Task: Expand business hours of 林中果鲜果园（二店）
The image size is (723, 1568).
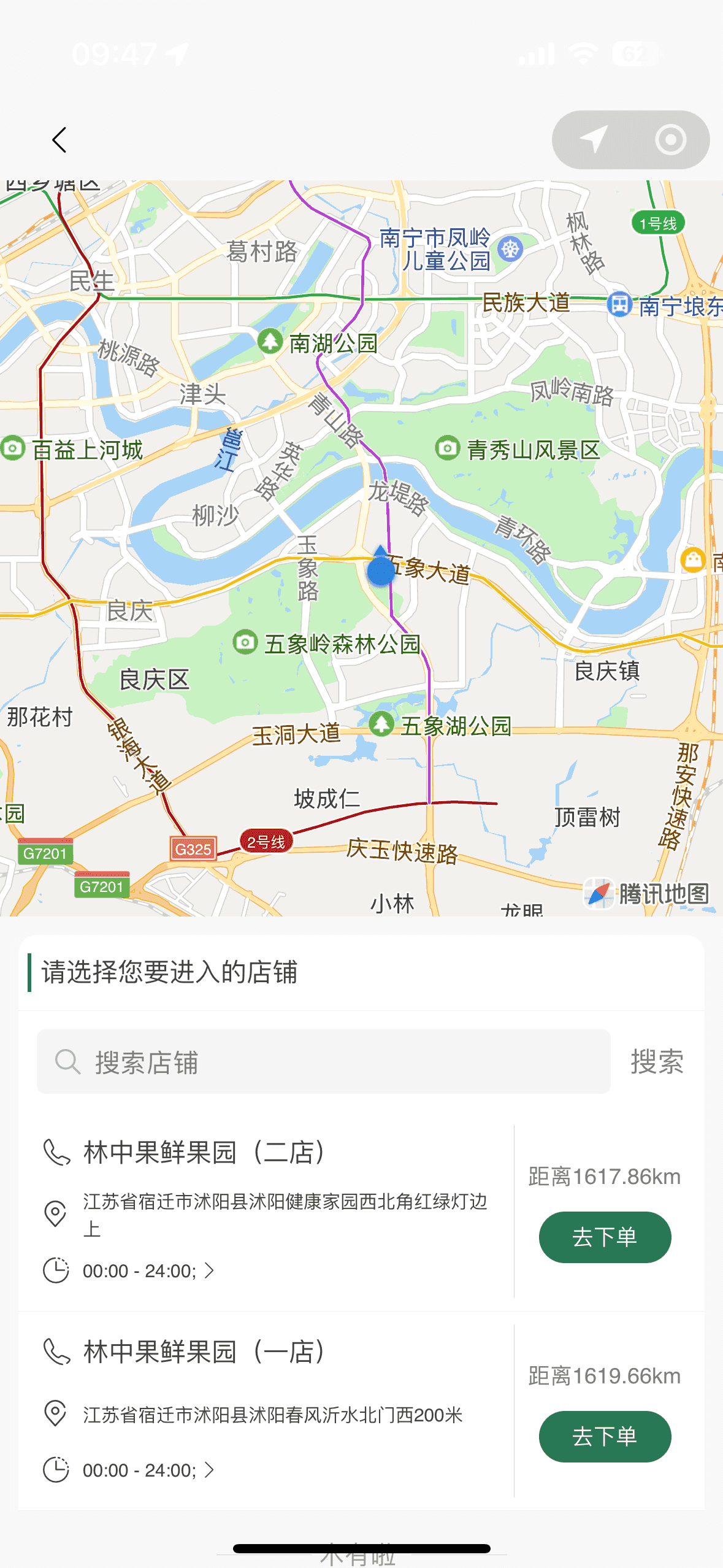Action: pos(209,1270)
